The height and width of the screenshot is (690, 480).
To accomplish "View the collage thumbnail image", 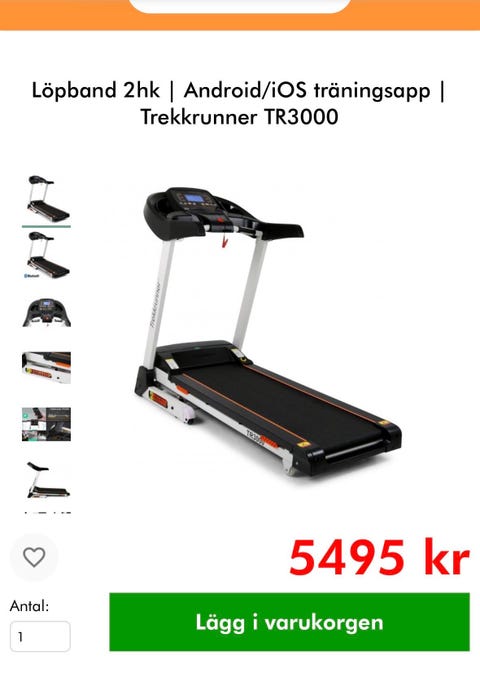I will click(x=46, y=424).
